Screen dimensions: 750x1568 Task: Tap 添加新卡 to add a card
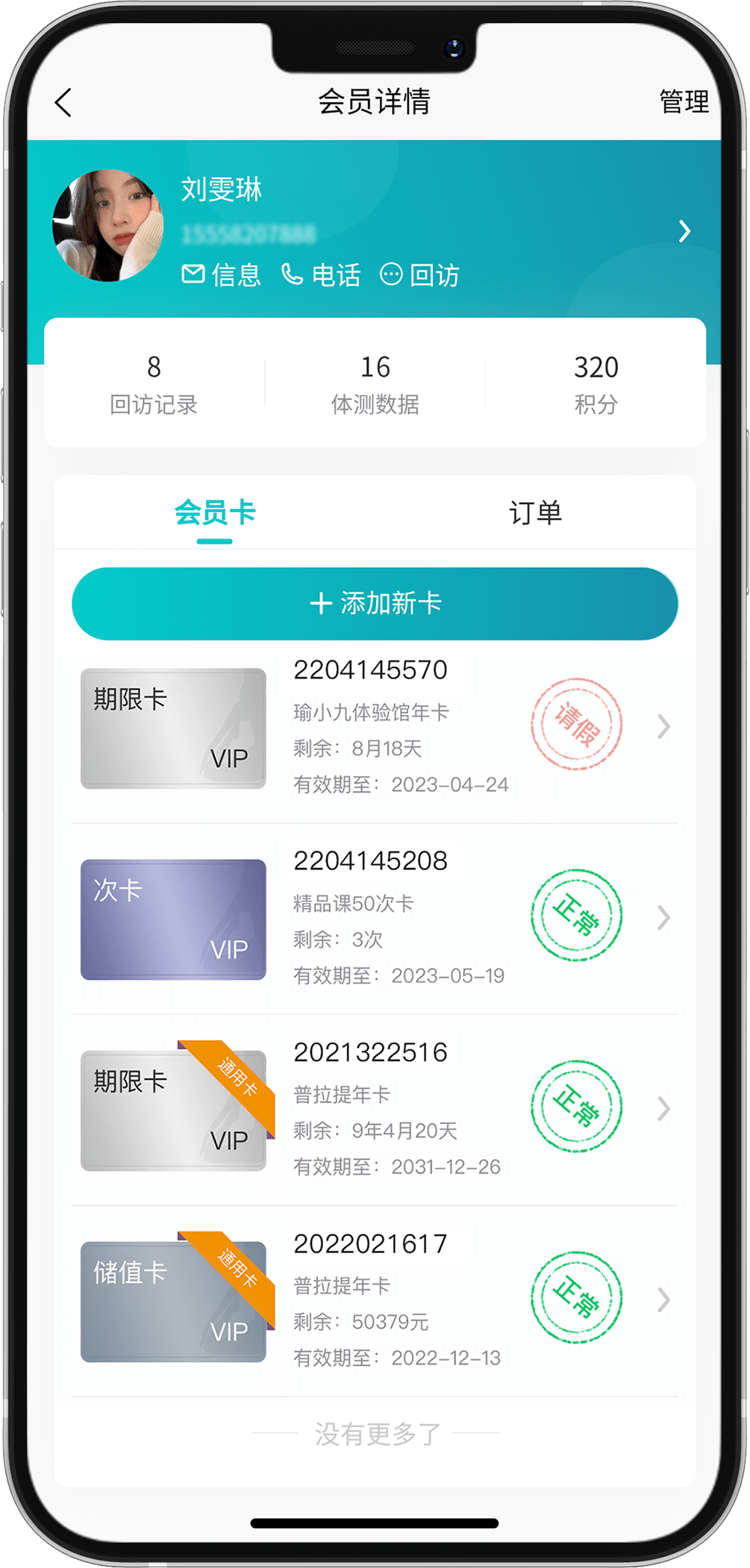click(x=375, y=604)
